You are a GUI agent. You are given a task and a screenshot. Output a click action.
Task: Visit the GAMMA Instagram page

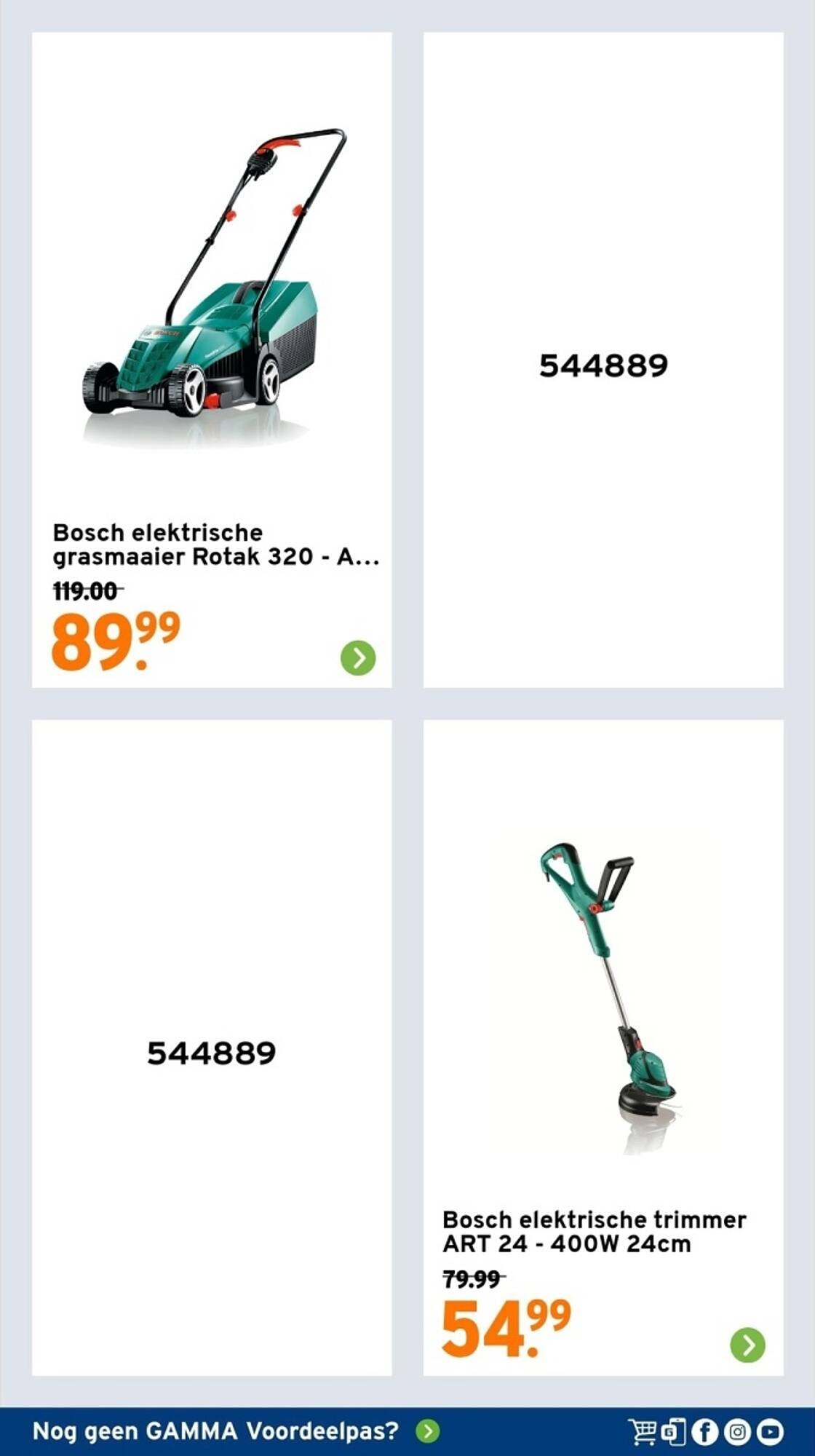pyautogui.click(x=737, y=1432)
